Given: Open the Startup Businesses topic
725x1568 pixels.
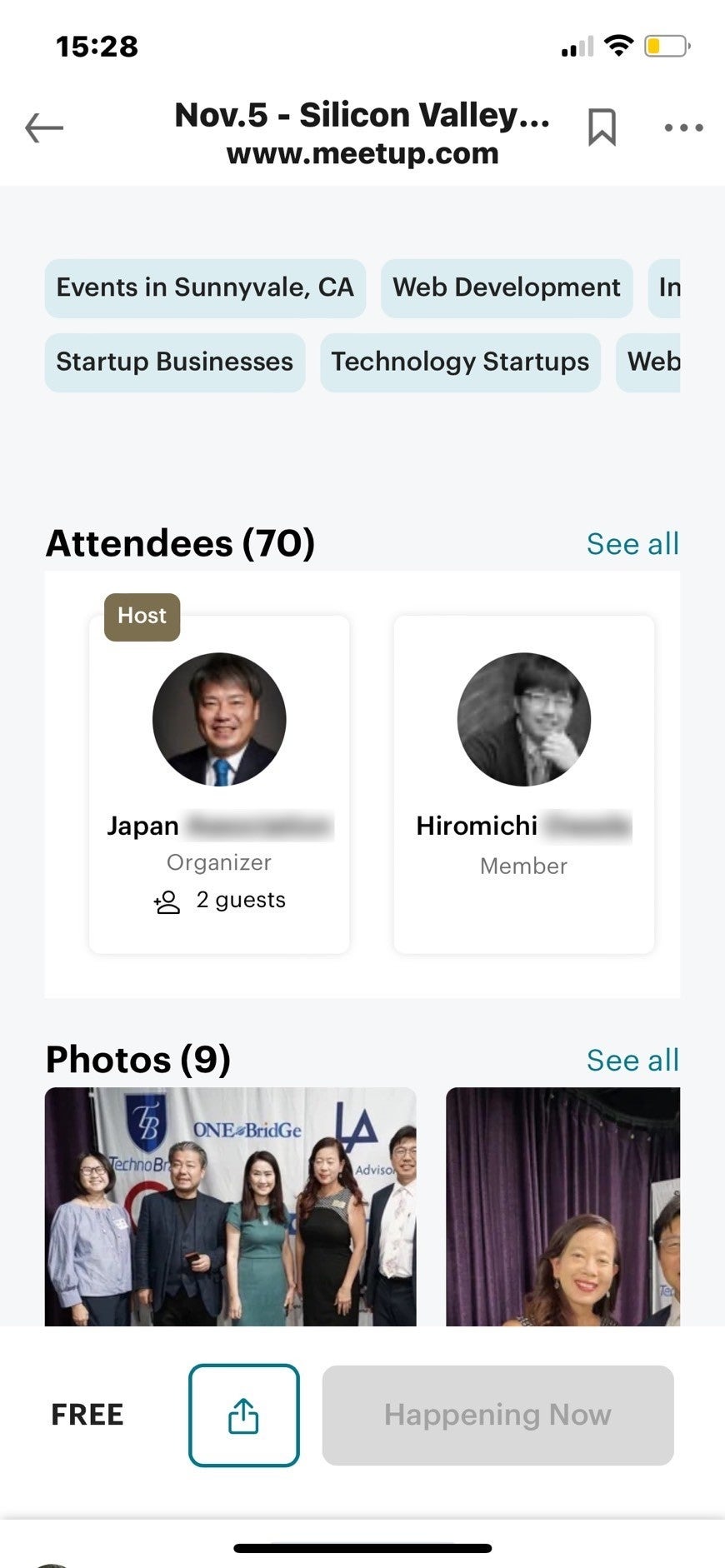Looking at the screenshot, I should [174, 362].
